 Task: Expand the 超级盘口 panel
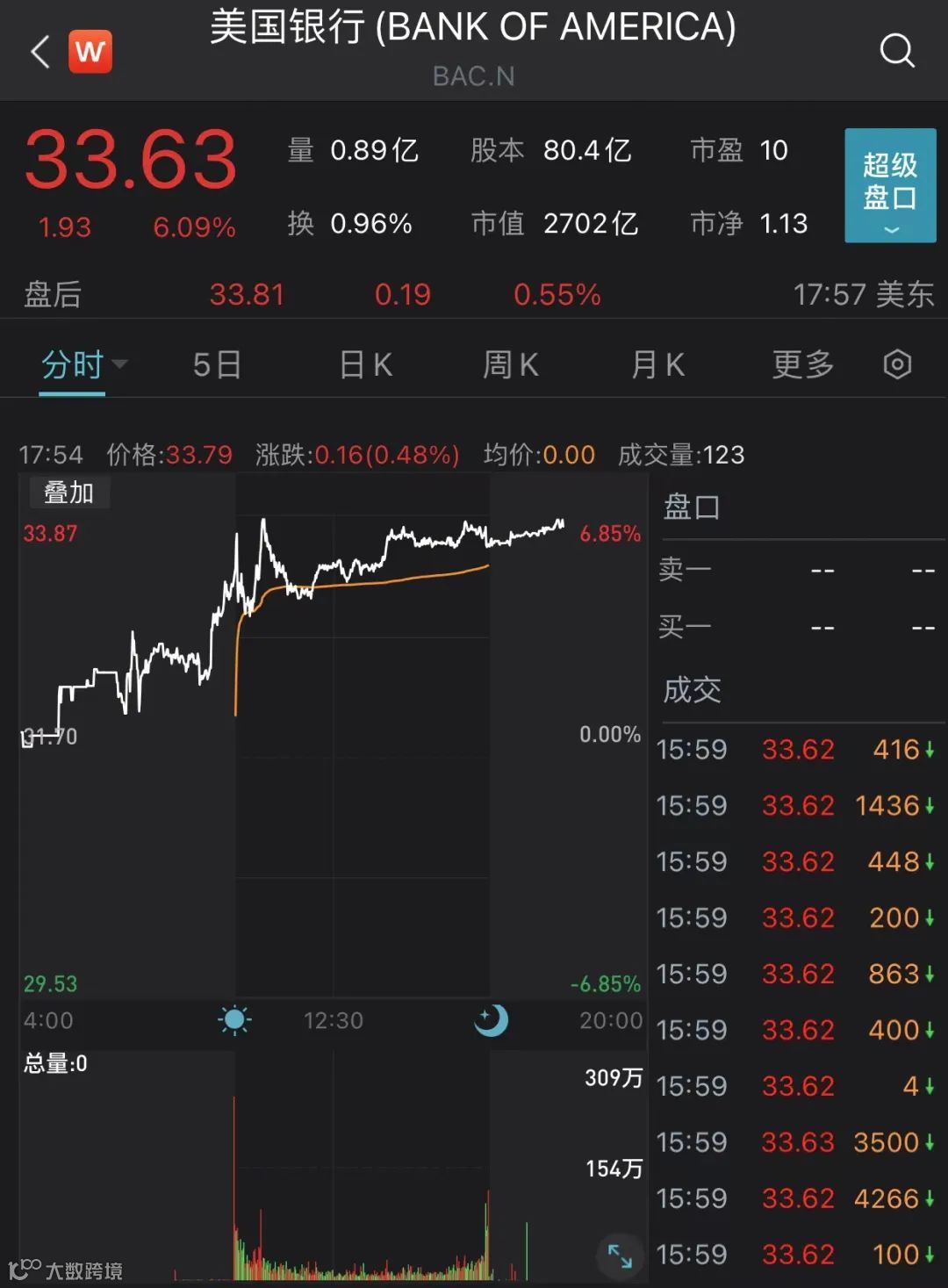click(890, 185)
